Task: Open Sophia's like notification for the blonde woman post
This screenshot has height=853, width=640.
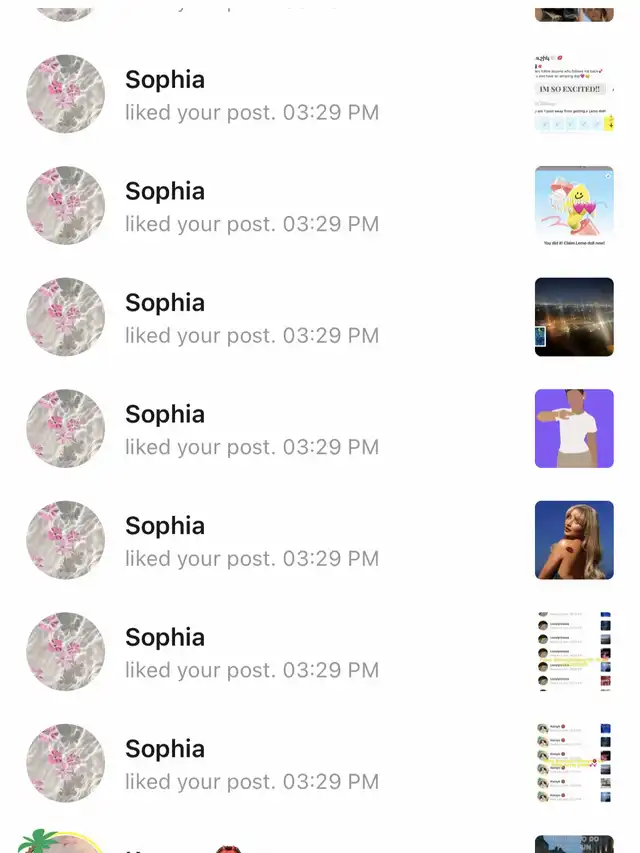Action: click(x=252, y=541)
